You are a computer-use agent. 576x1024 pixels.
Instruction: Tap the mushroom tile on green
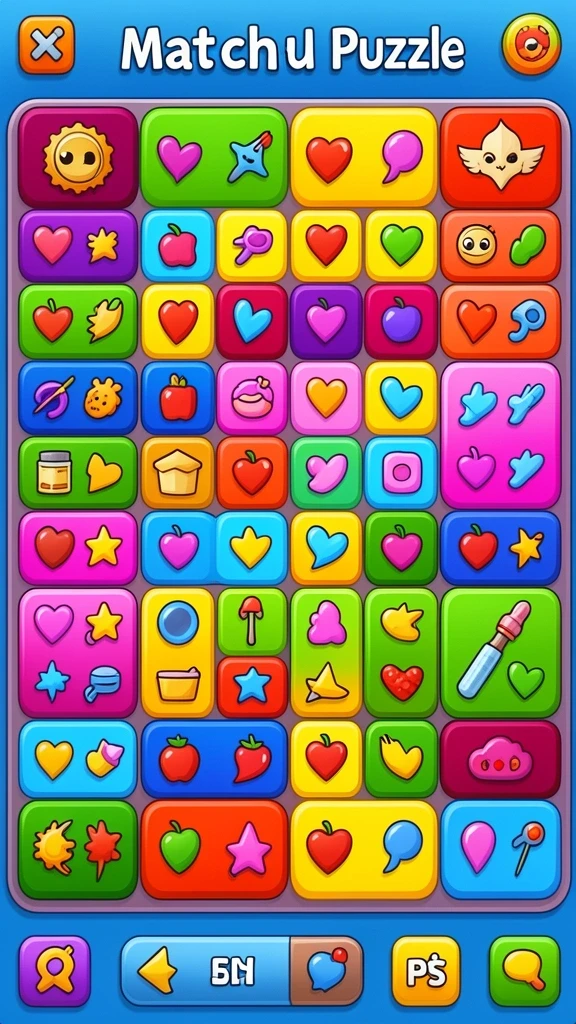click(x=251, y=621)
